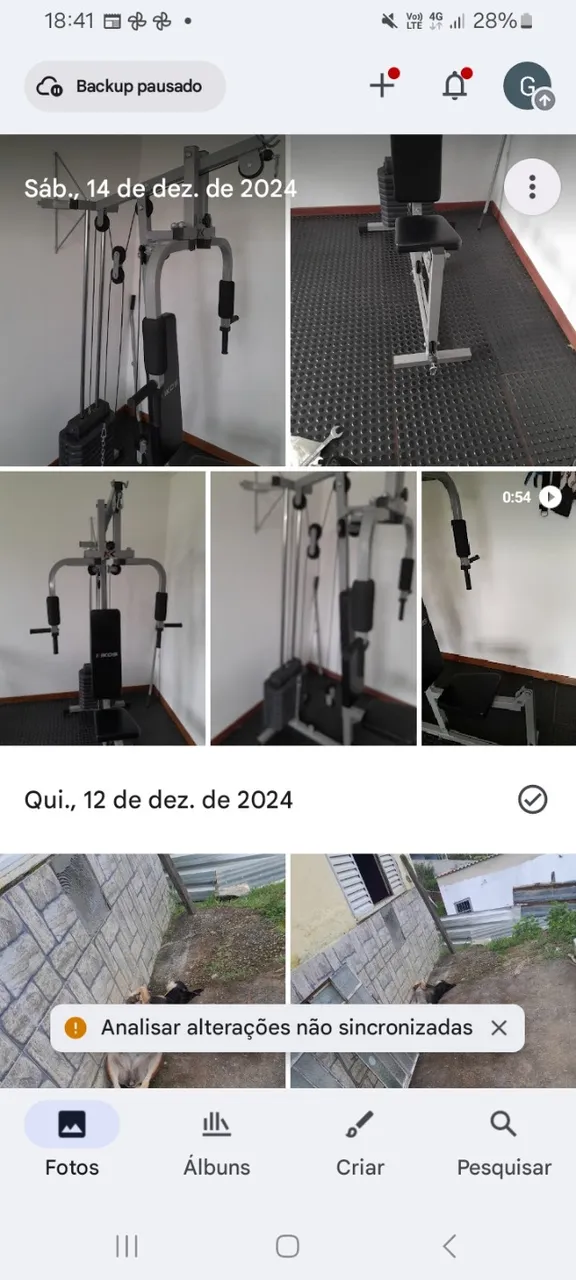Image resolution: width=576 pixels, height=1280 pixels.
Task: Open the account profile avatar
Action: click(528, 86)
